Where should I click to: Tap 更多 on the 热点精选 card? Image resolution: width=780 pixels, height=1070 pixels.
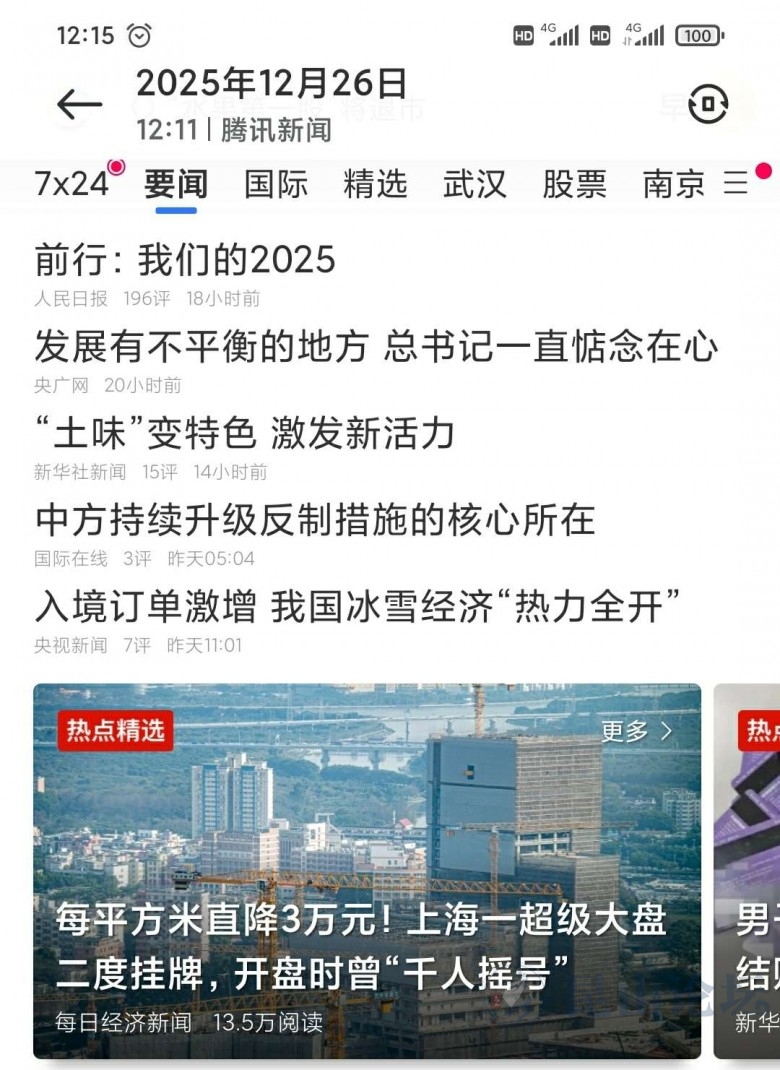click(x=636, y=731)
